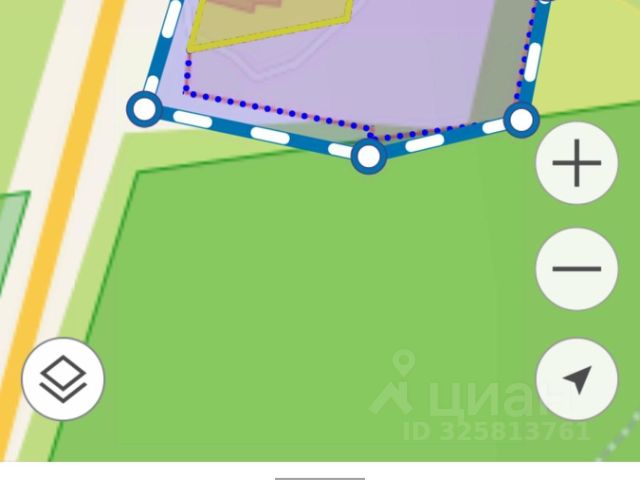The width and height of the screenshot is (640, 480).
Task: Open the map layers selector
Action: point(63,379)
